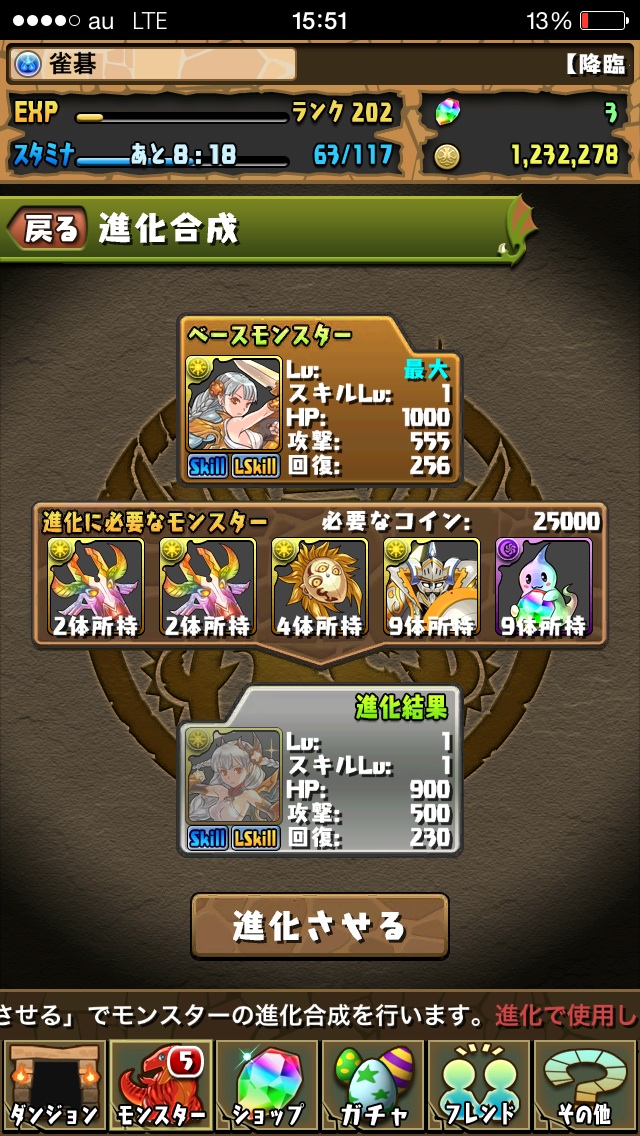Open the ダンジョン tab

pyautogui.click(x=53, y=1085)
